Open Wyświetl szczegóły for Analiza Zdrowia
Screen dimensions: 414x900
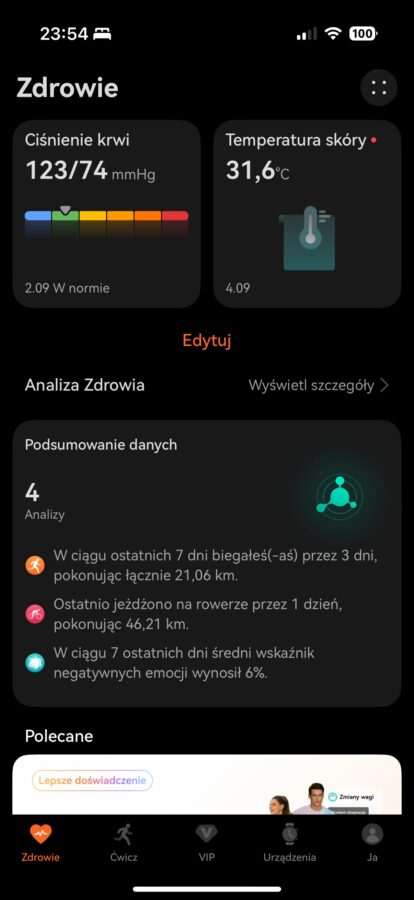[x=319, y=385]
